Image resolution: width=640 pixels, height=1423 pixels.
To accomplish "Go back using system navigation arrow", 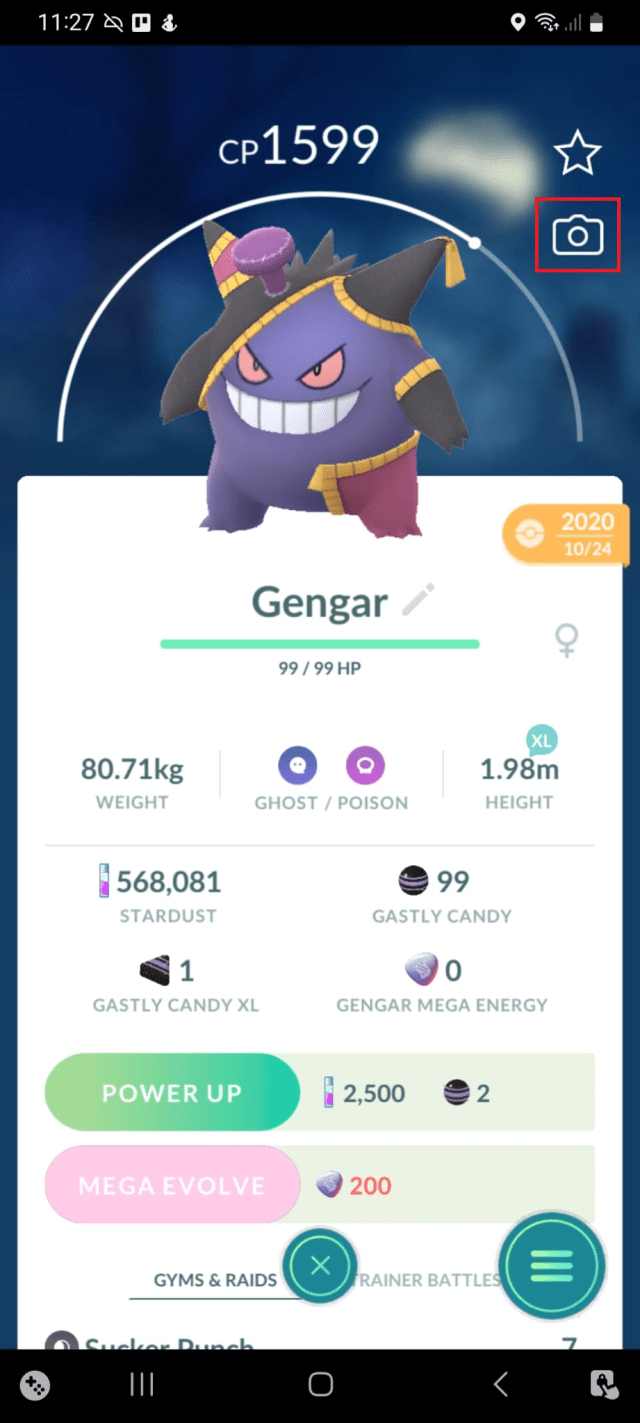I will [501, 1384].
